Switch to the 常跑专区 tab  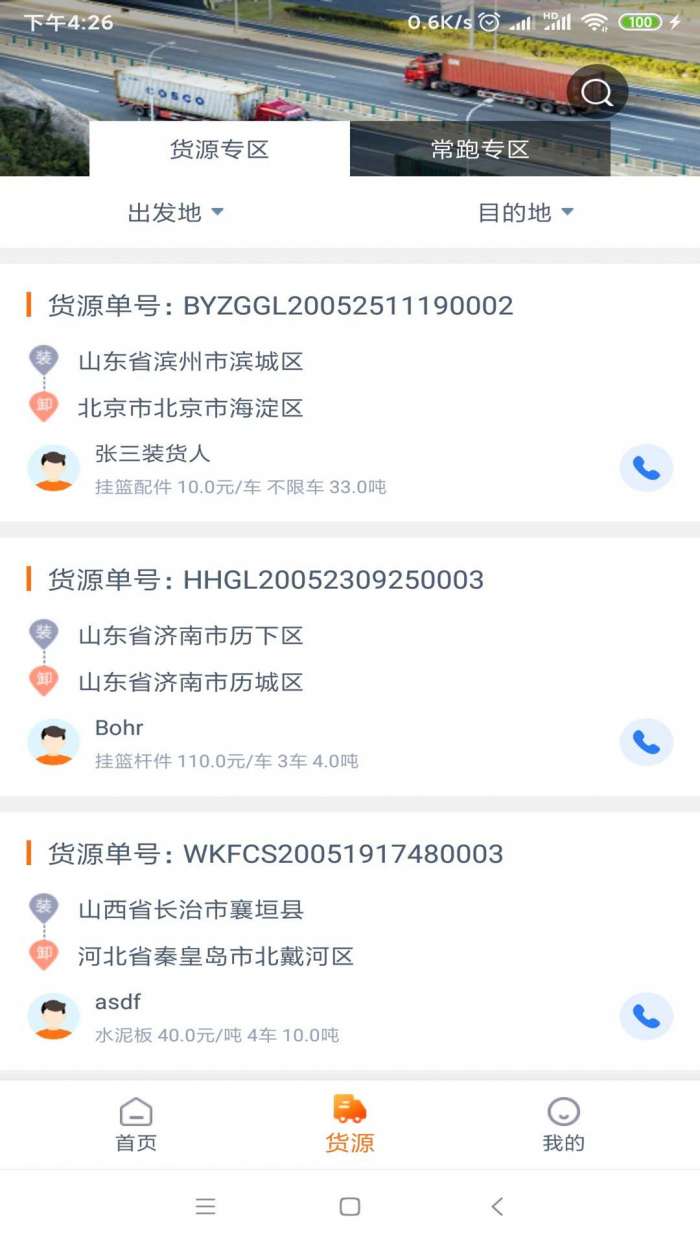(480, 150)
